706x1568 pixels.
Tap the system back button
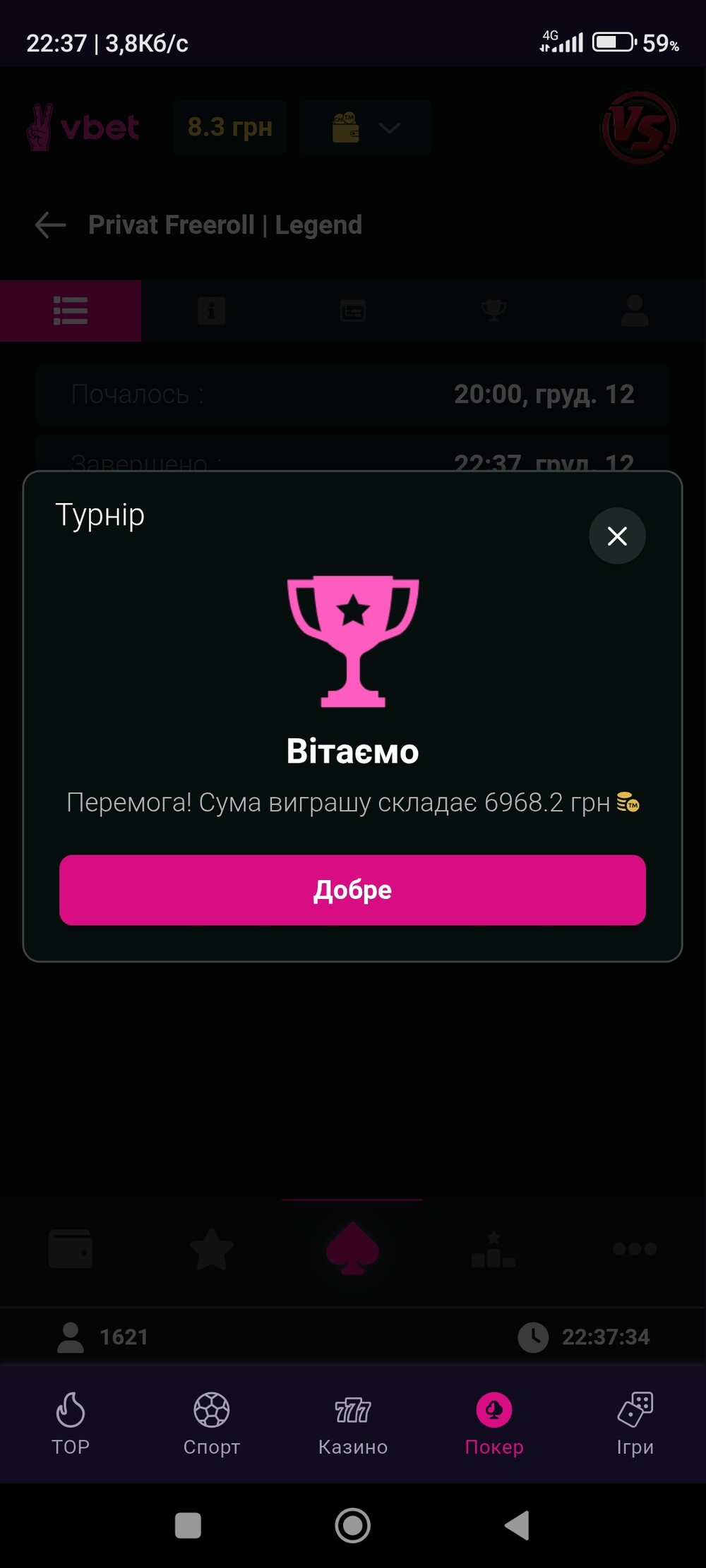tap(517, 1526)
